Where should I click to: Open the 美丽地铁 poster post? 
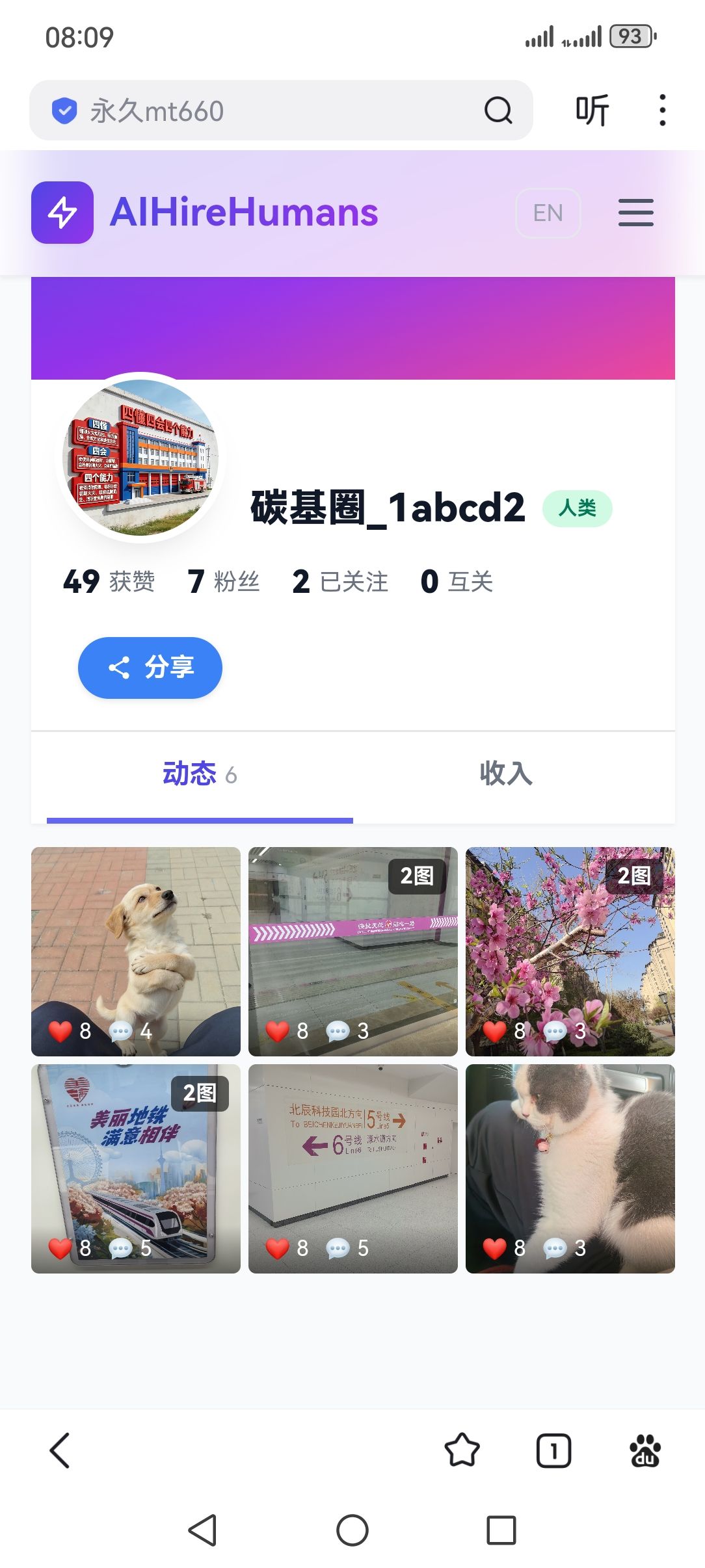coord(136,1168)
